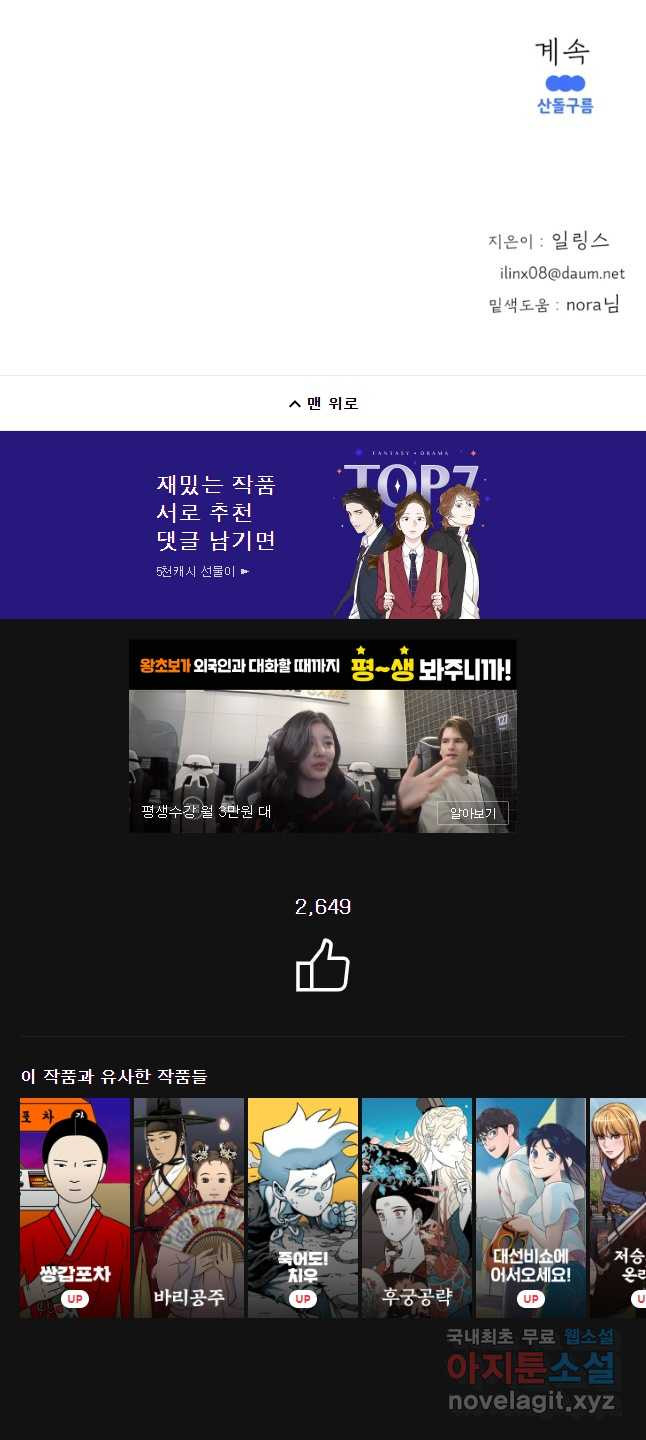Open the TOP7 recommendation event banner
The height and width of the screenshot is (1440, 646).
tap(323, 525)
